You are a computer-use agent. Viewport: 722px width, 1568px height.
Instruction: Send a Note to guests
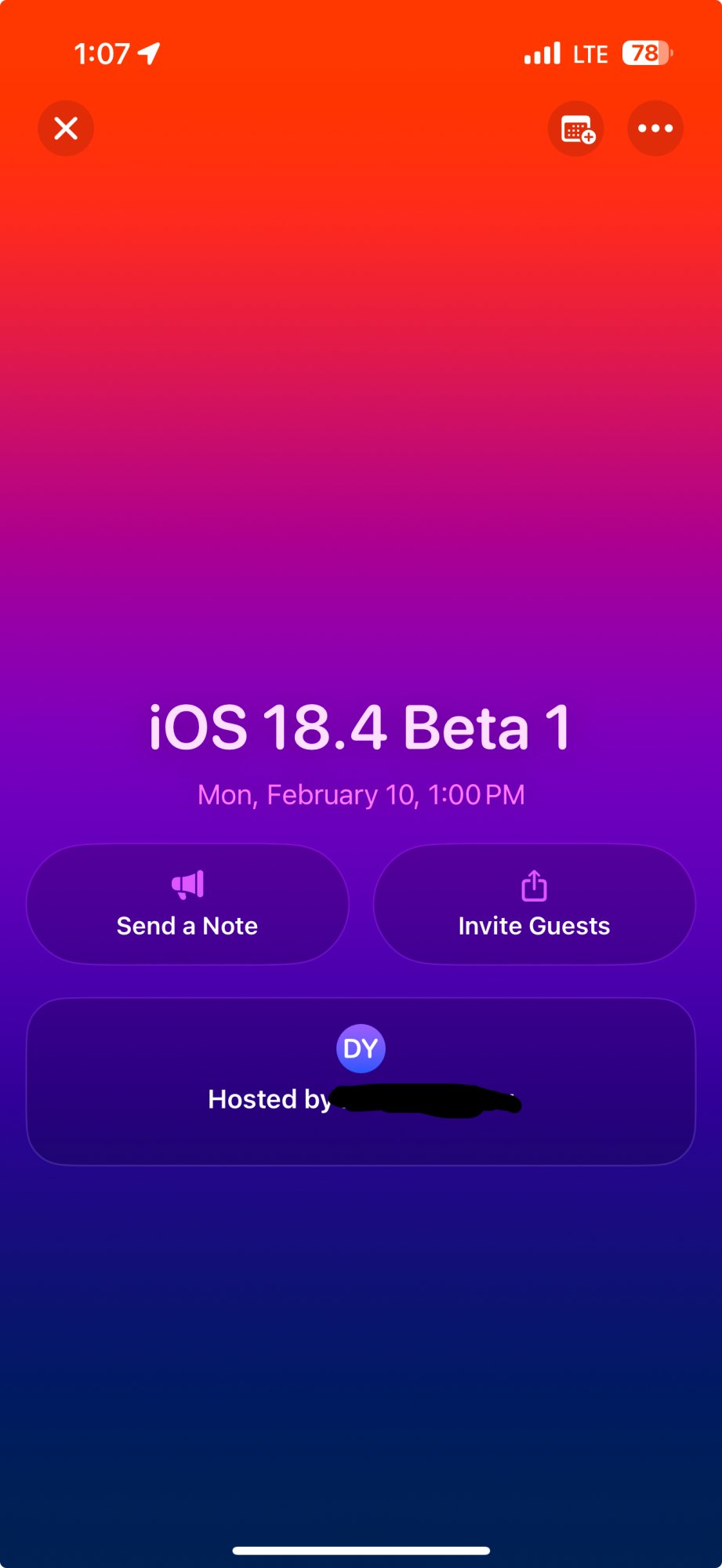(187, 904)
